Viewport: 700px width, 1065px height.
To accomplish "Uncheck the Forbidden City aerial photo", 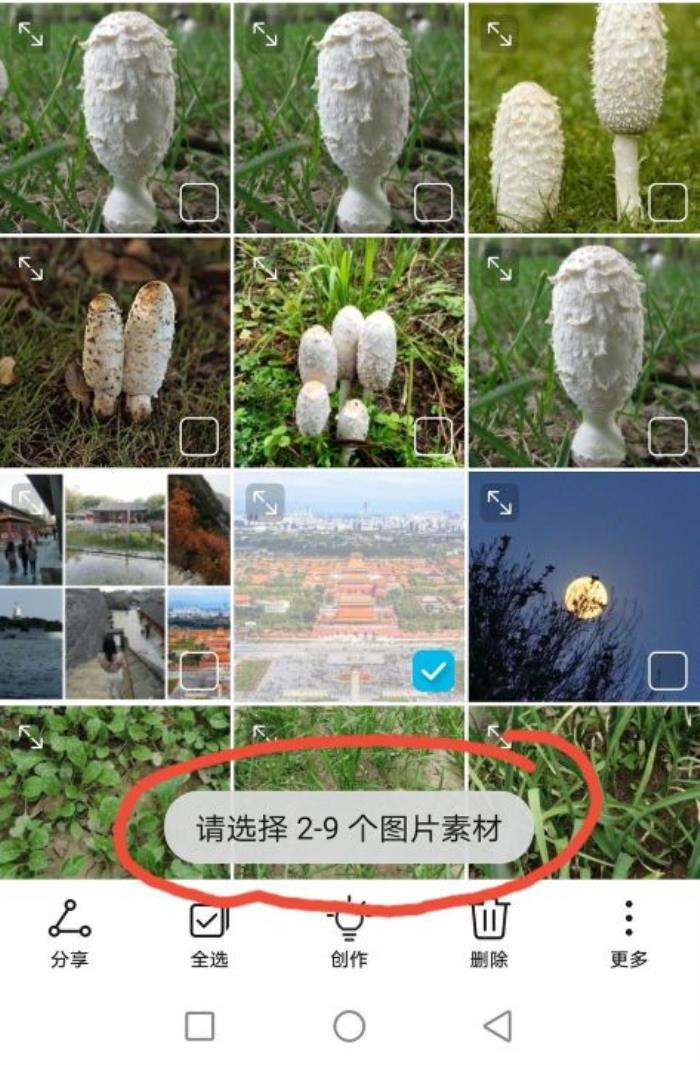I will click(x=433, y=671).
